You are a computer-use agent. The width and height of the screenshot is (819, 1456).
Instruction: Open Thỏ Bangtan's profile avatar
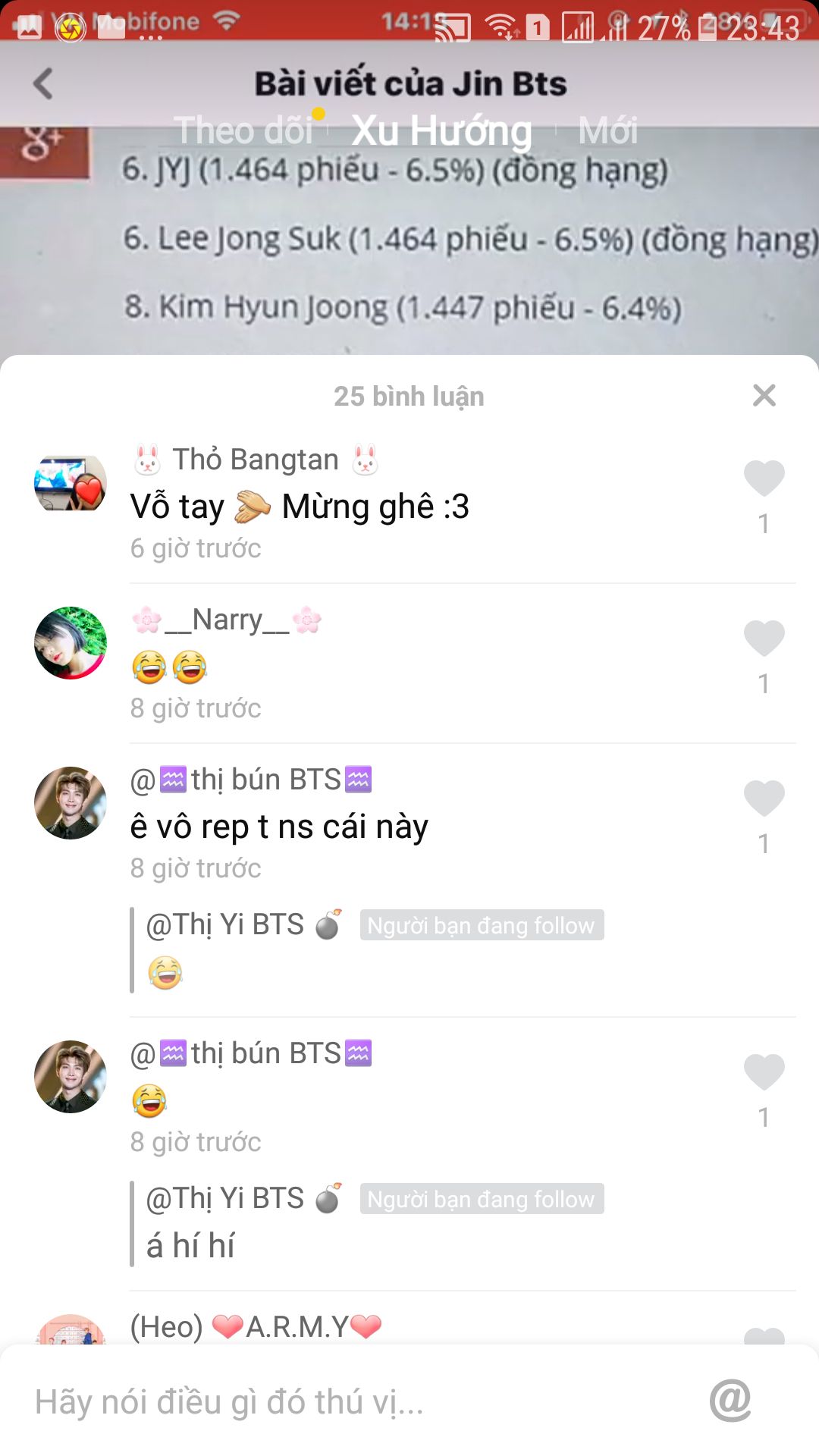pyautogui.click(x=71, y=483)
